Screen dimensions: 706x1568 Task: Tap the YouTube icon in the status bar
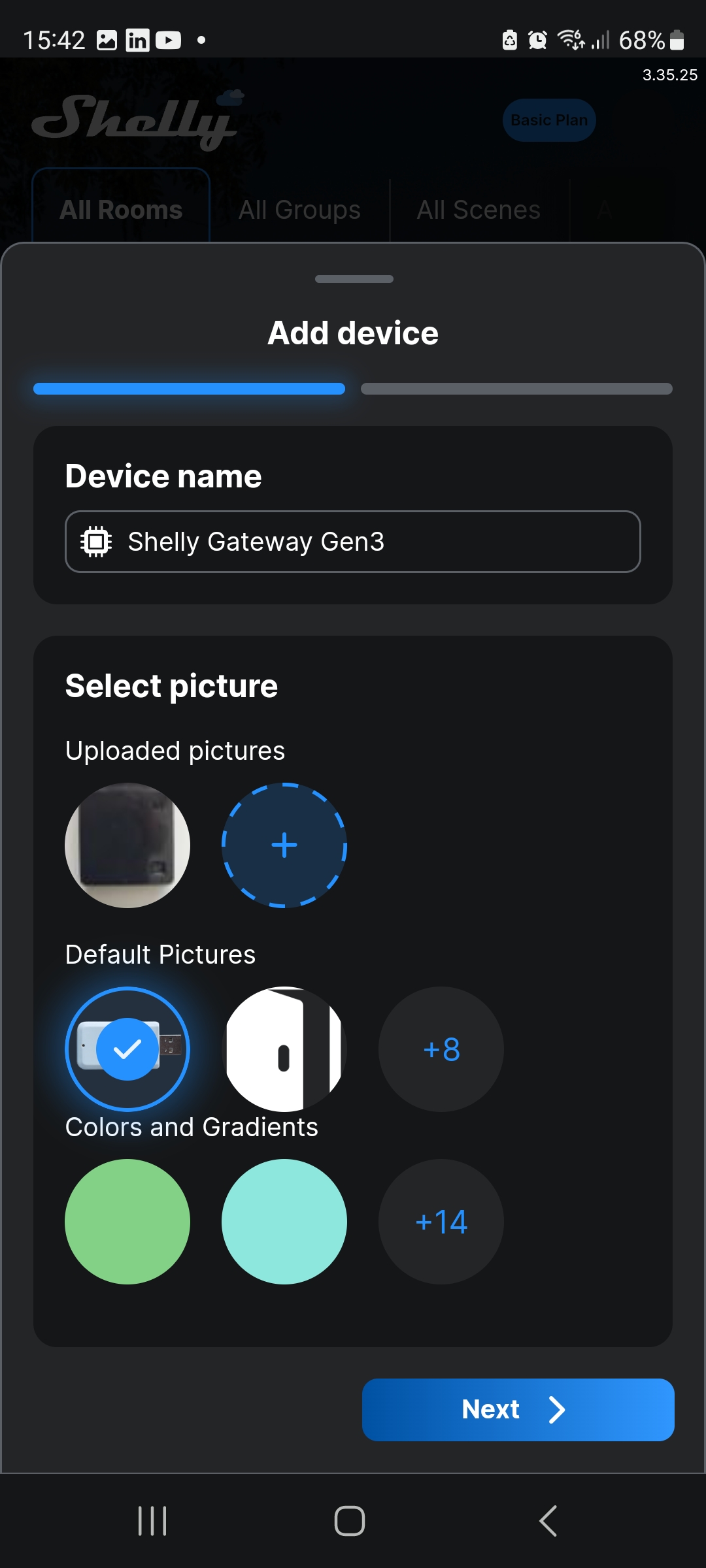[x=168, y=40]
